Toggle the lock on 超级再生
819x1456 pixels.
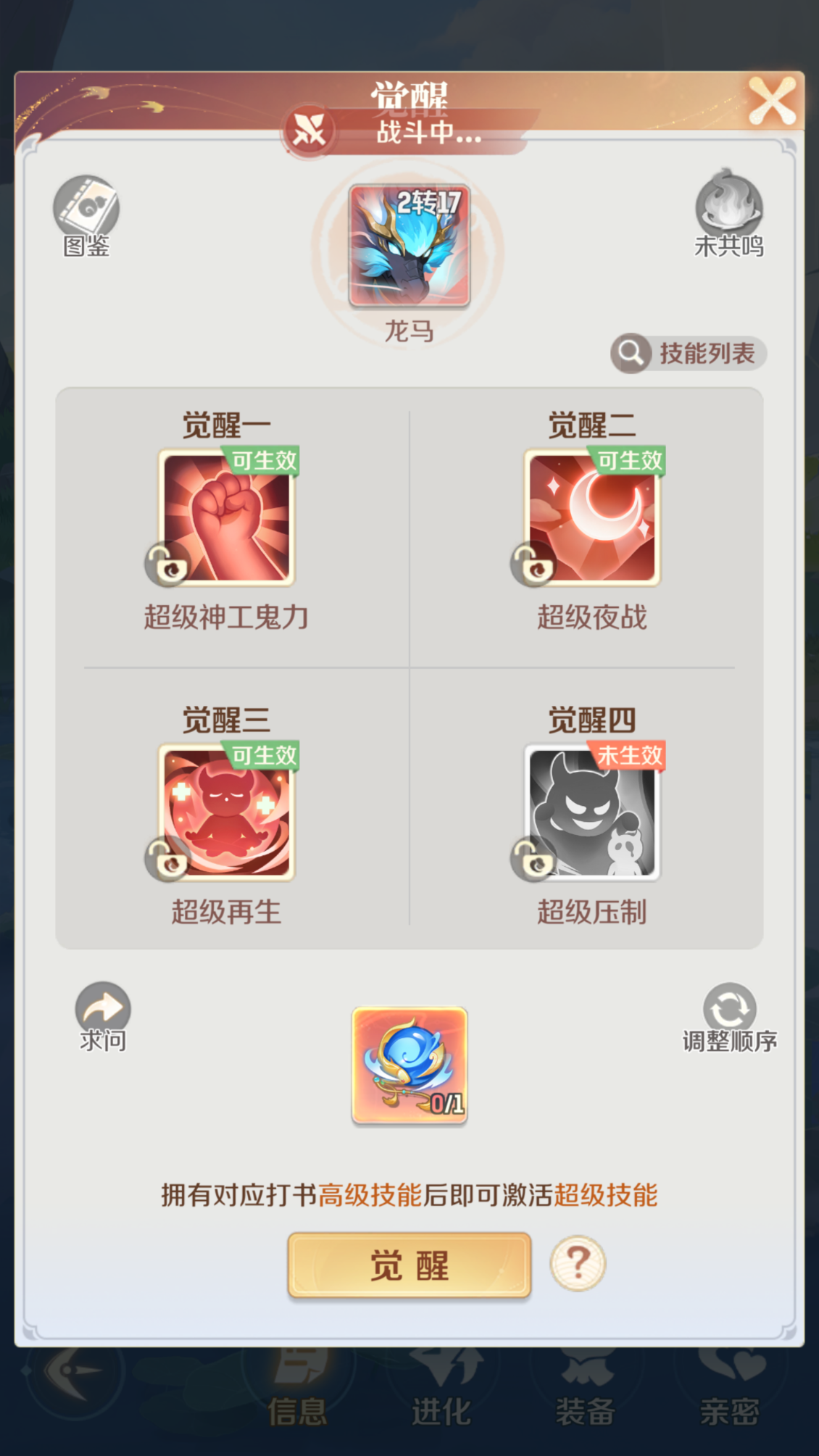pos(167,860)
